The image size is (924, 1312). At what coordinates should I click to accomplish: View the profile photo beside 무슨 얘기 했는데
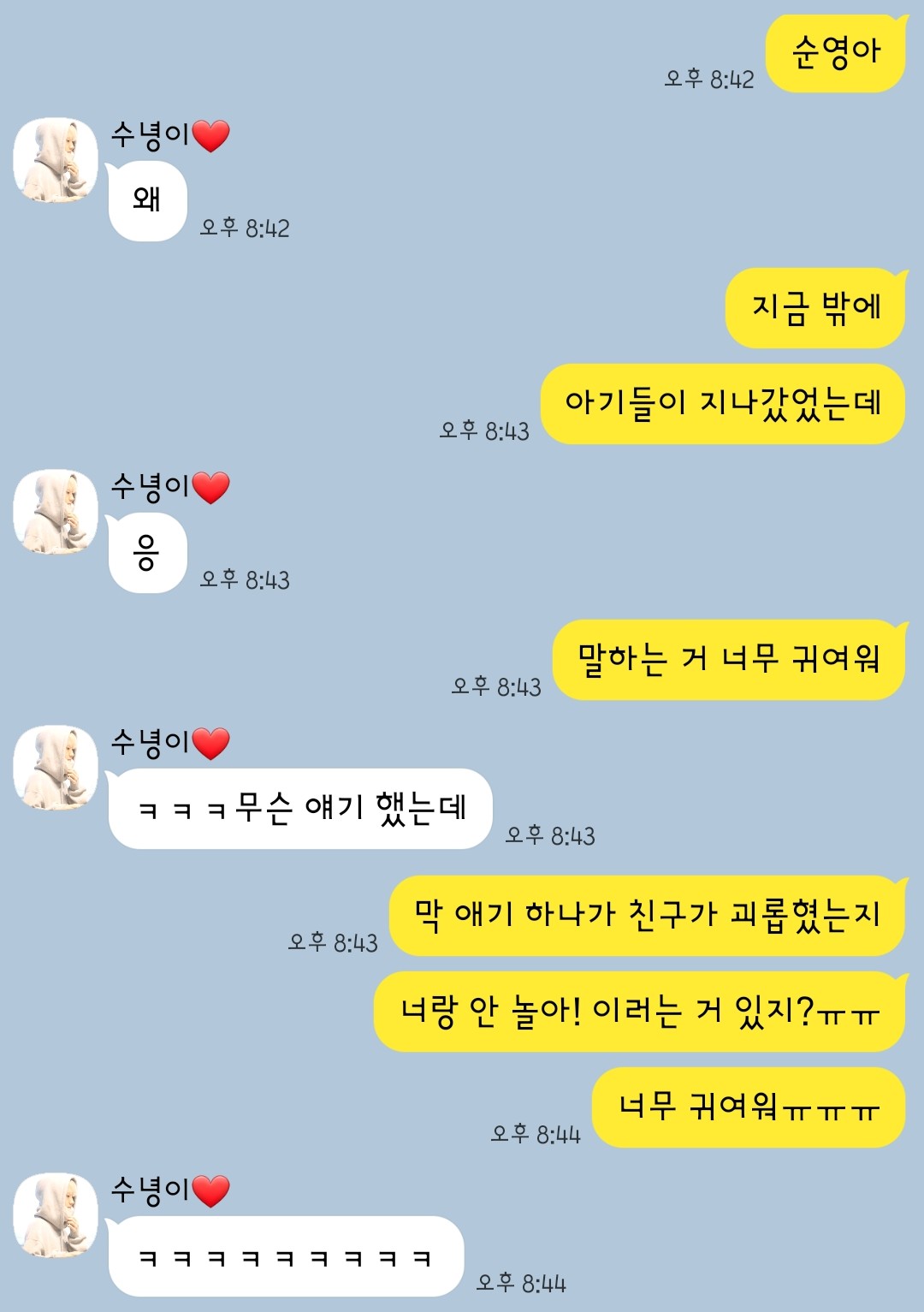(x=56, y=768)
